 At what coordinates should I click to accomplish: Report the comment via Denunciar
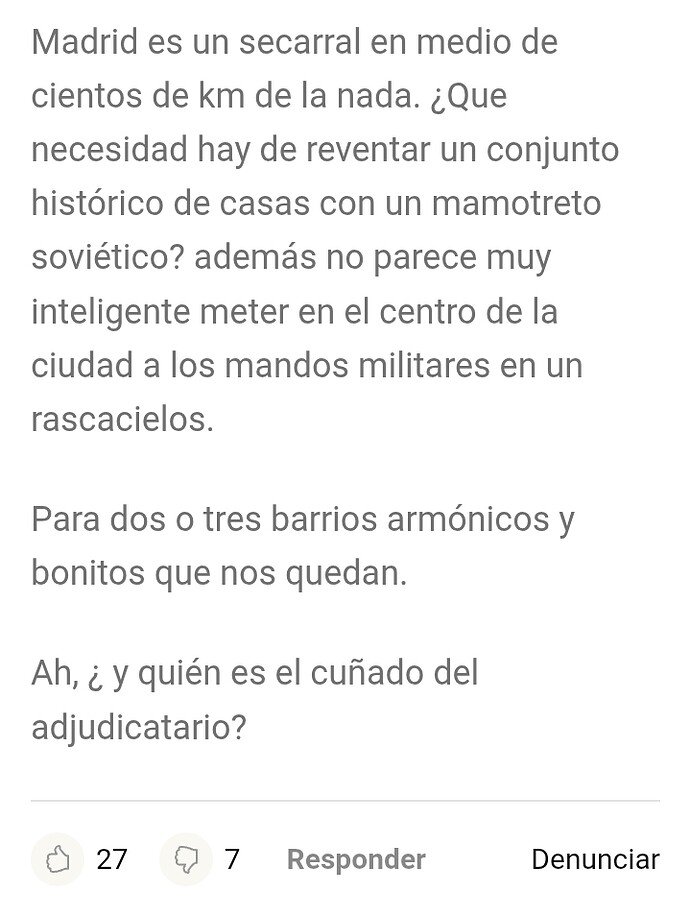(x=595, y=859)
